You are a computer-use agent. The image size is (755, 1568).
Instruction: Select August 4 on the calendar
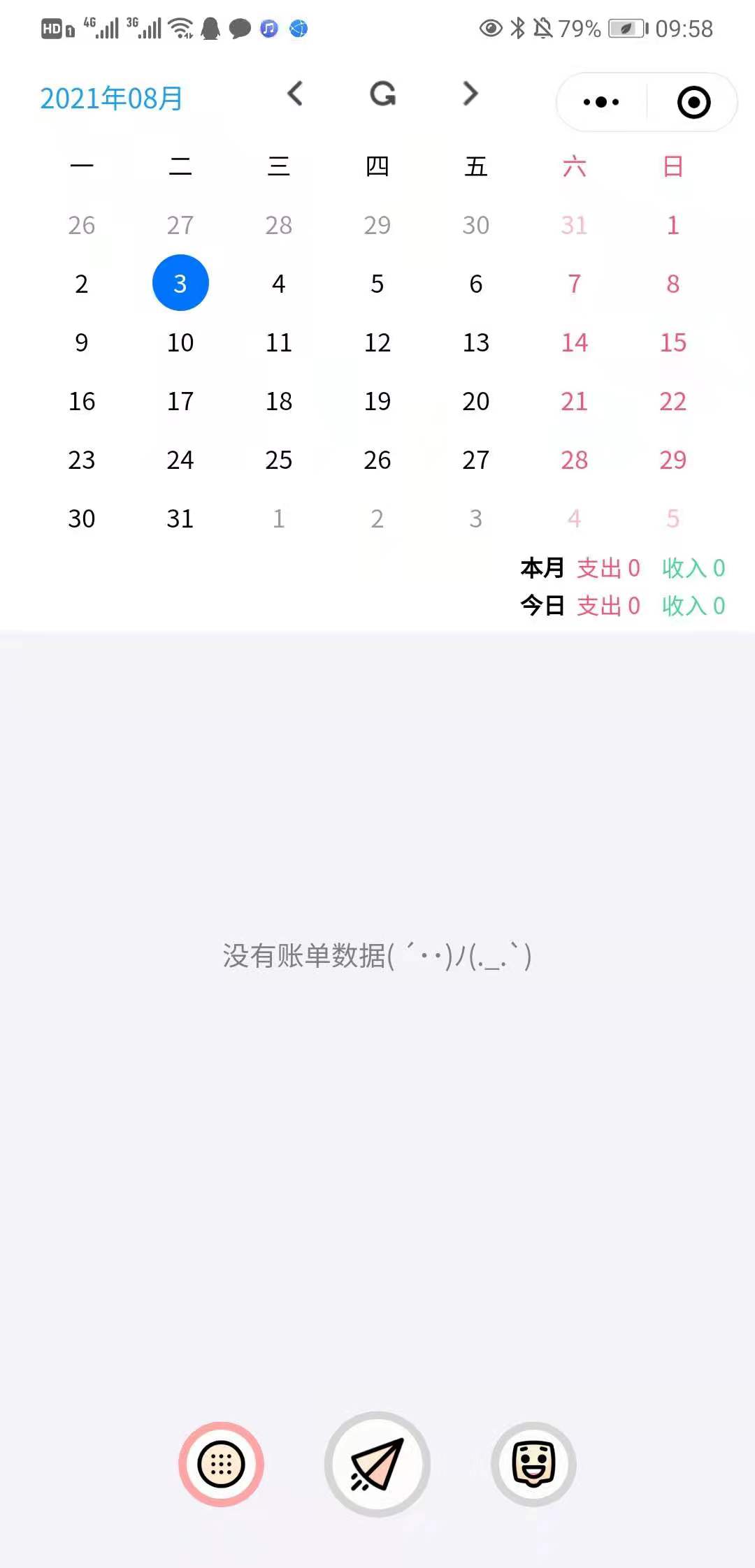point(278,284)
